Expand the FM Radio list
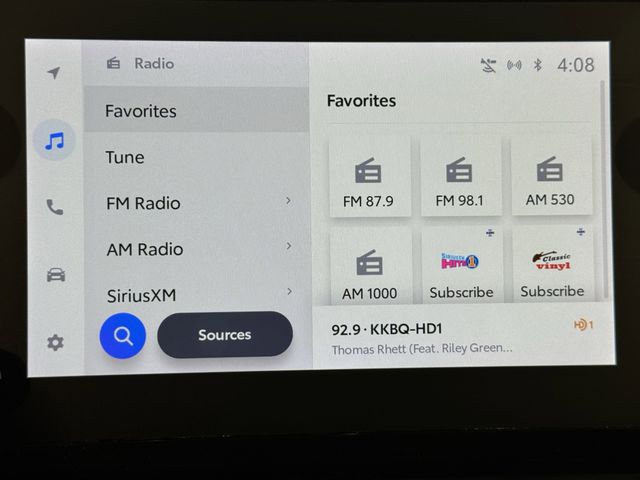 tap(196, 203)
